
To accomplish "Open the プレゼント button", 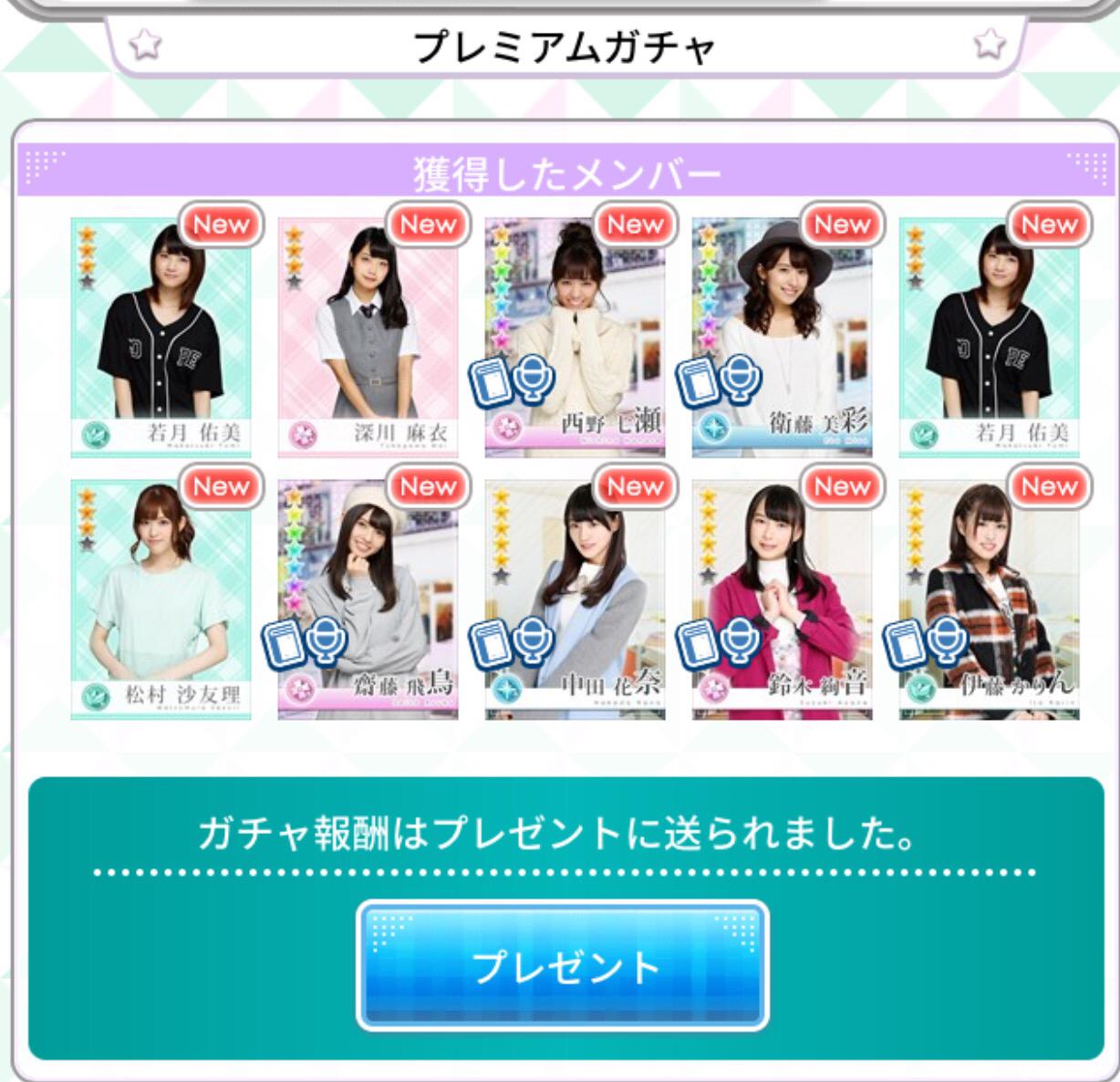I will 562,965.
